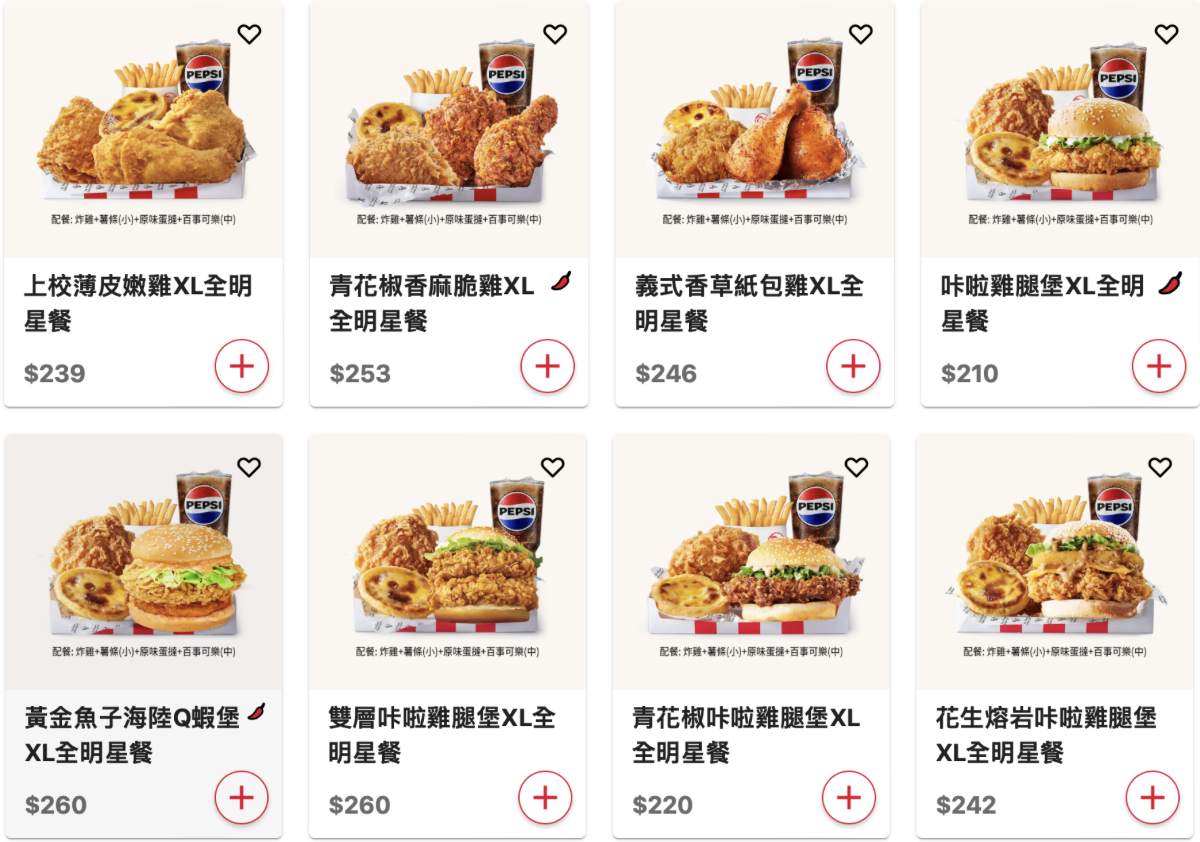Favorite the 青花椒咔啦雞腿堡XL全明星餐 meal

coord(857,466)
